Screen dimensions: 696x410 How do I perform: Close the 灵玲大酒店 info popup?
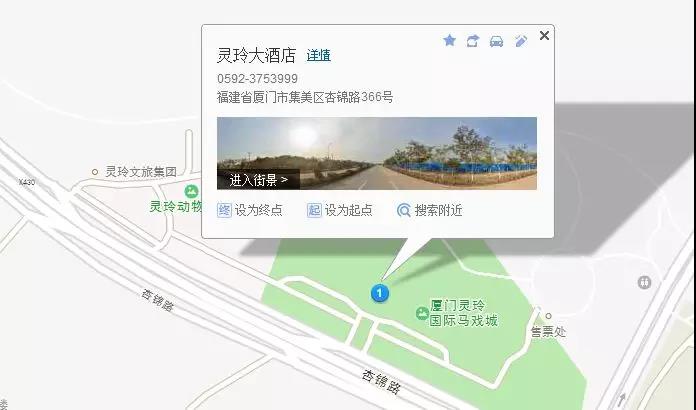pos(544,36)
